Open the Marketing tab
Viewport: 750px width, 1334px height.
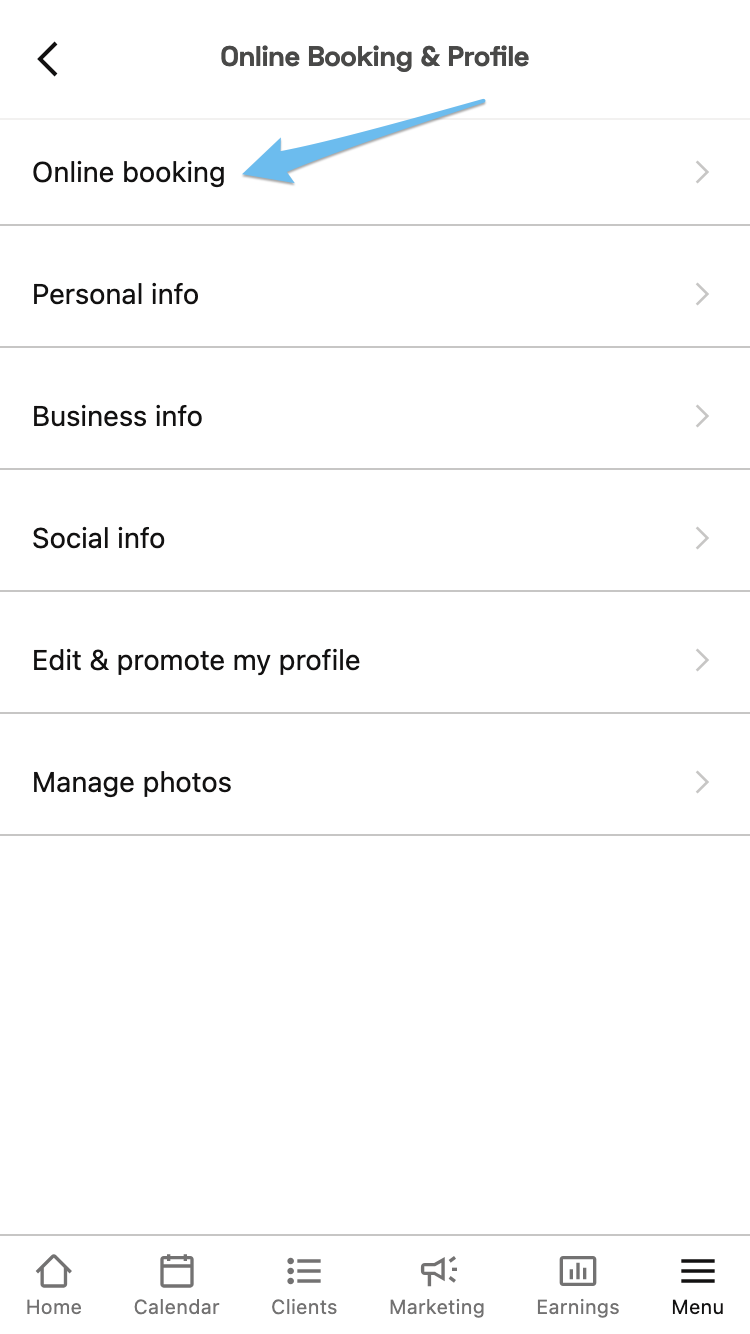437,1285
